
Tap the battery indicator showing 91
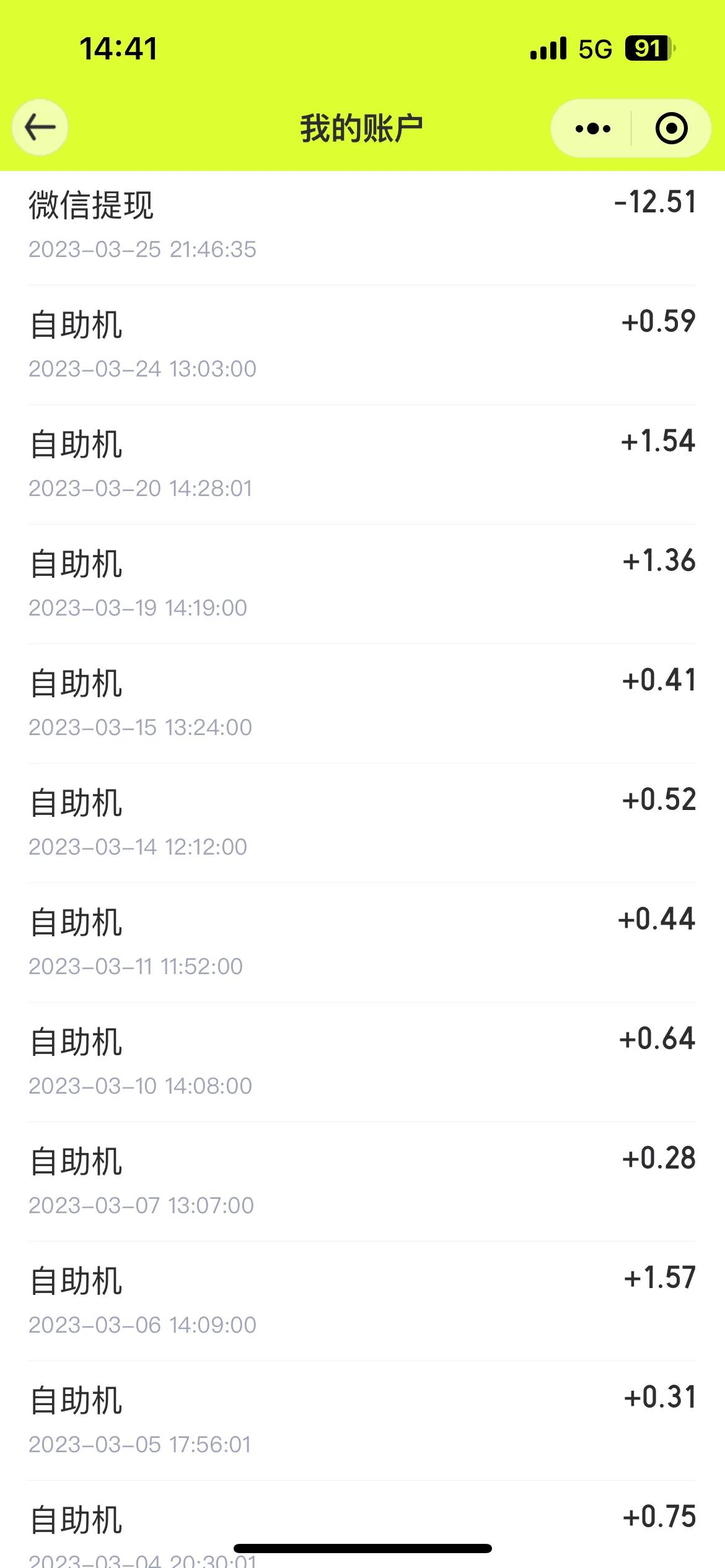(648, 48)
